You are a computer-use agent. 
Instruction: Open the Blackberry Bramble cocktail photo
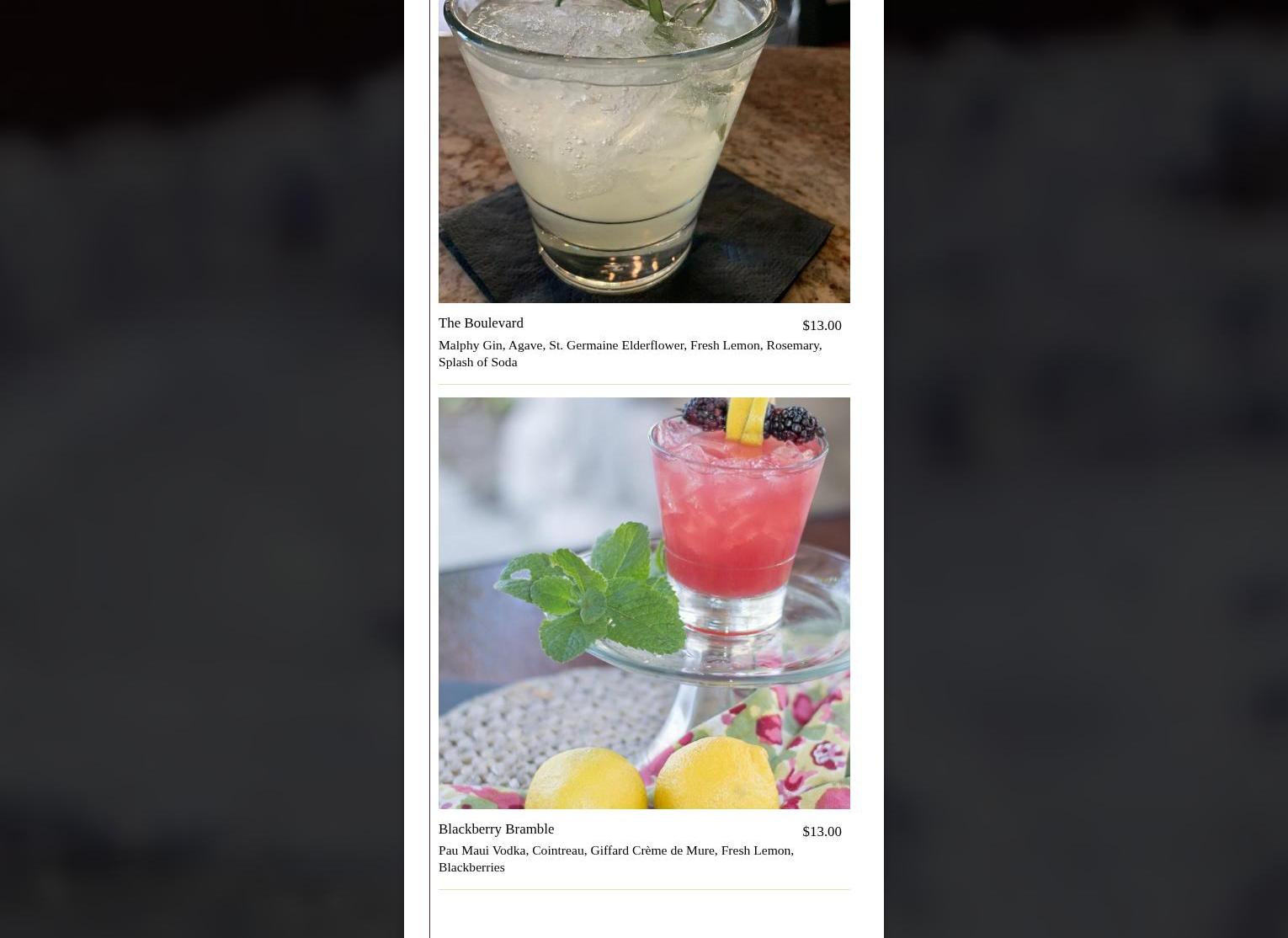coord(643,602)
